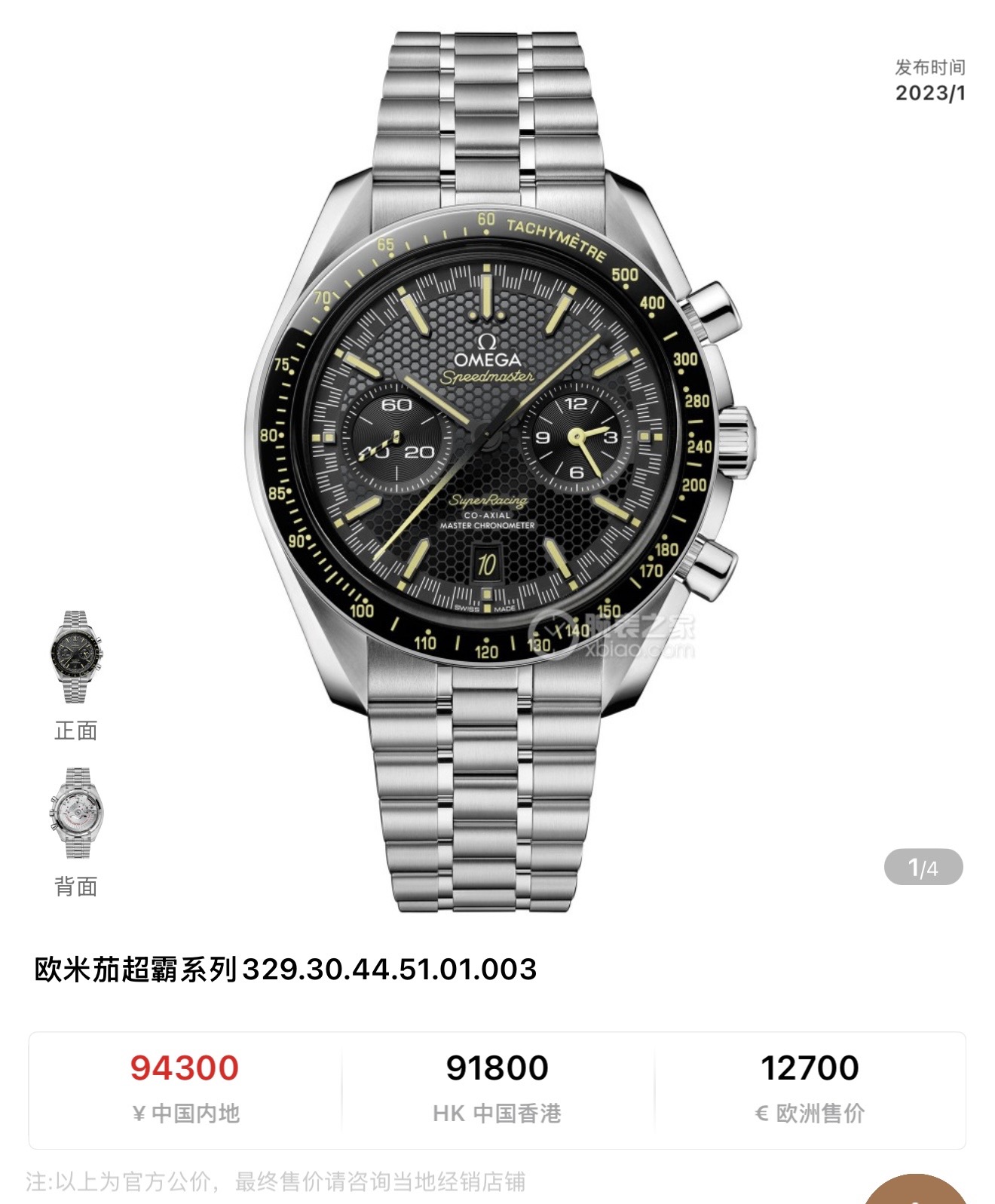Tap the brown floating button
Image resolution: width=995 pixels, height=1204 pixels.
916,1191
